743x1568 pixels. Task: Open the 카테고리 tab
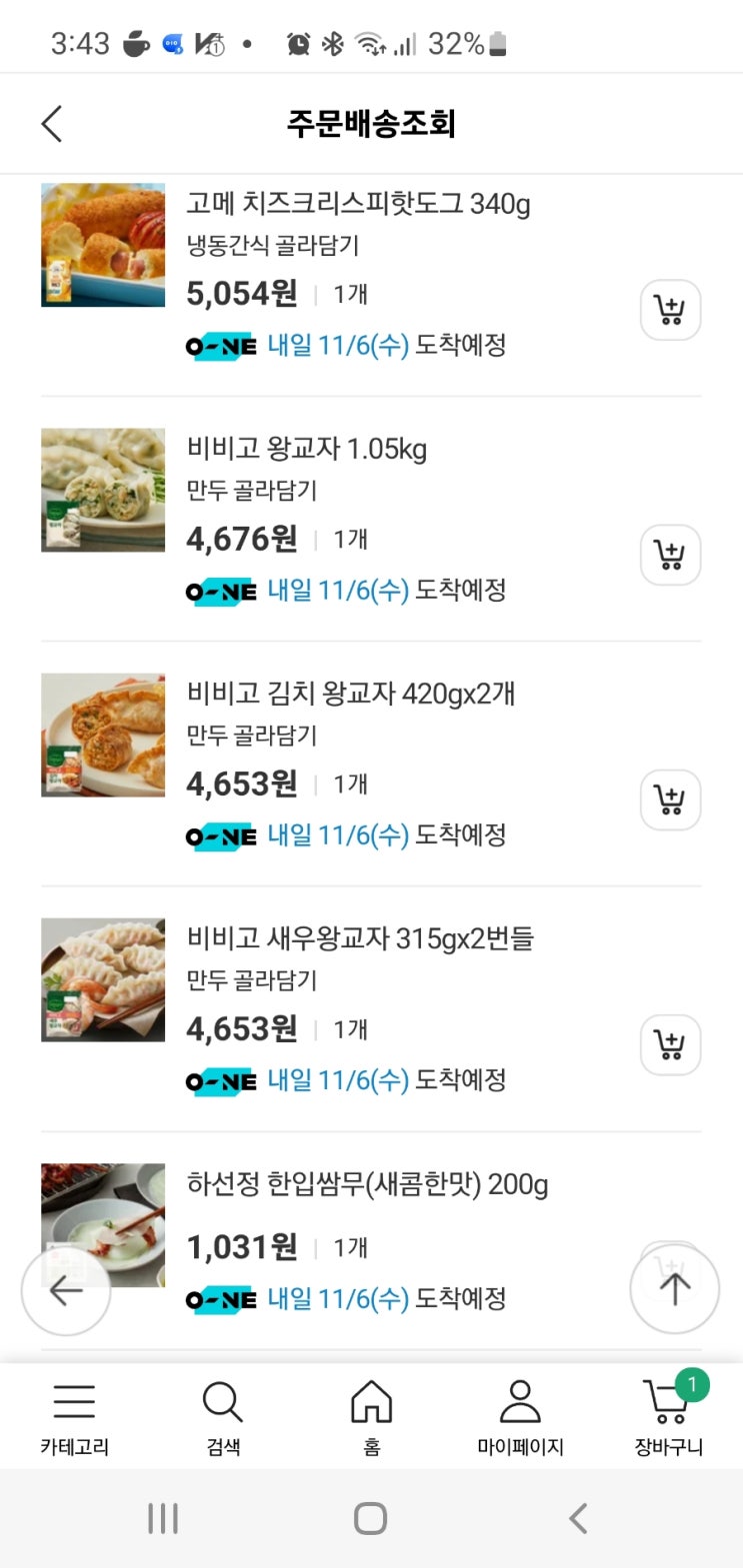74,1417
